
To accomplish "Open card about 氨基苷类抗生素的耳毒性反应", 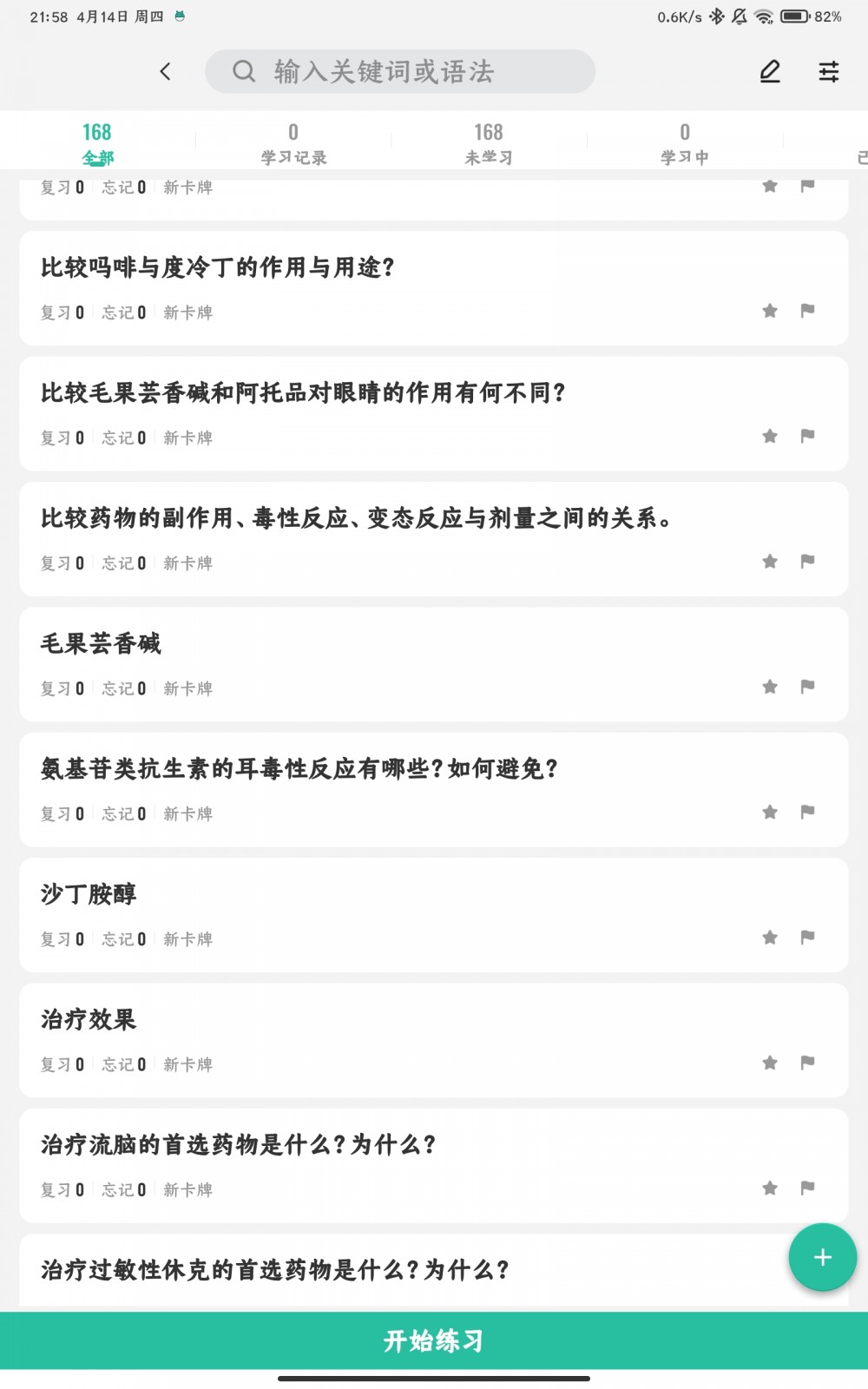I will tap(434, 789).
